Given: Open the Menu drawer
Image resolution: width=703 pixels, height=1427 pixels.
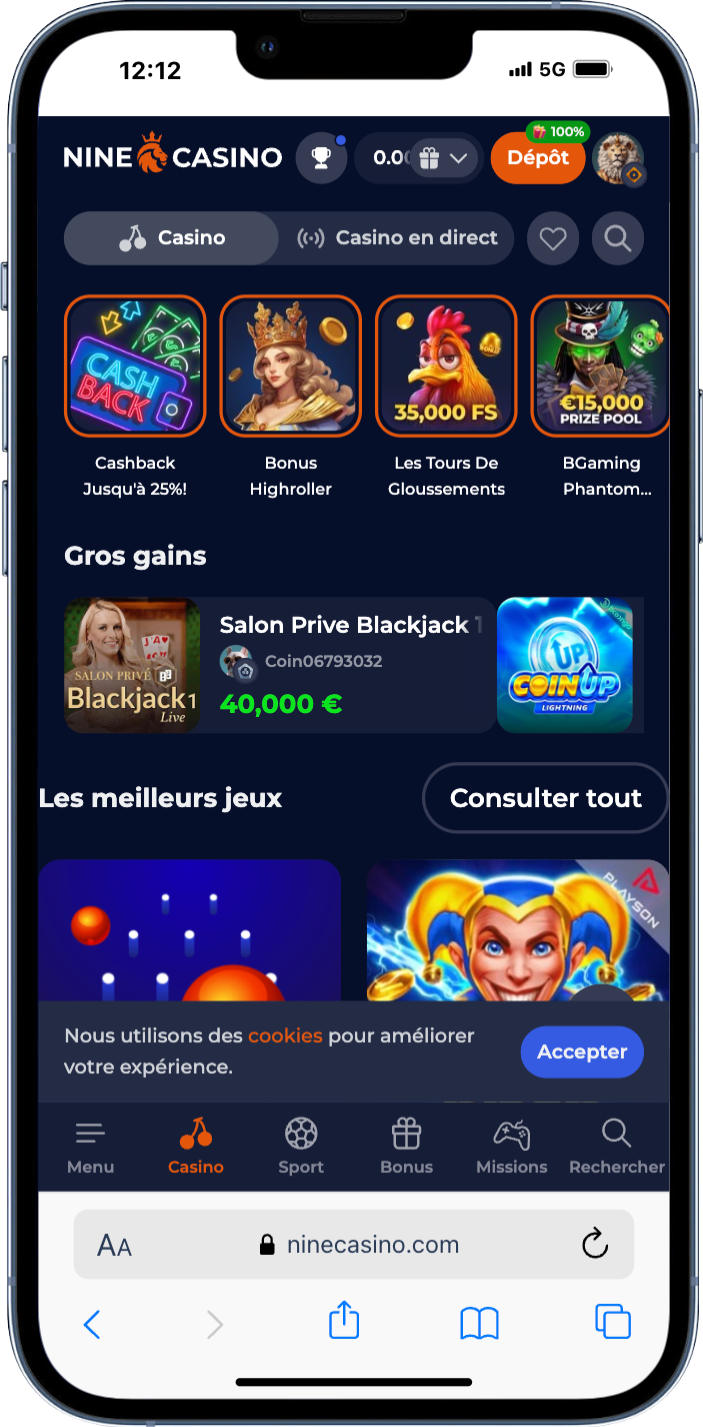Looking at the screenshot, I should [90, 1146].
